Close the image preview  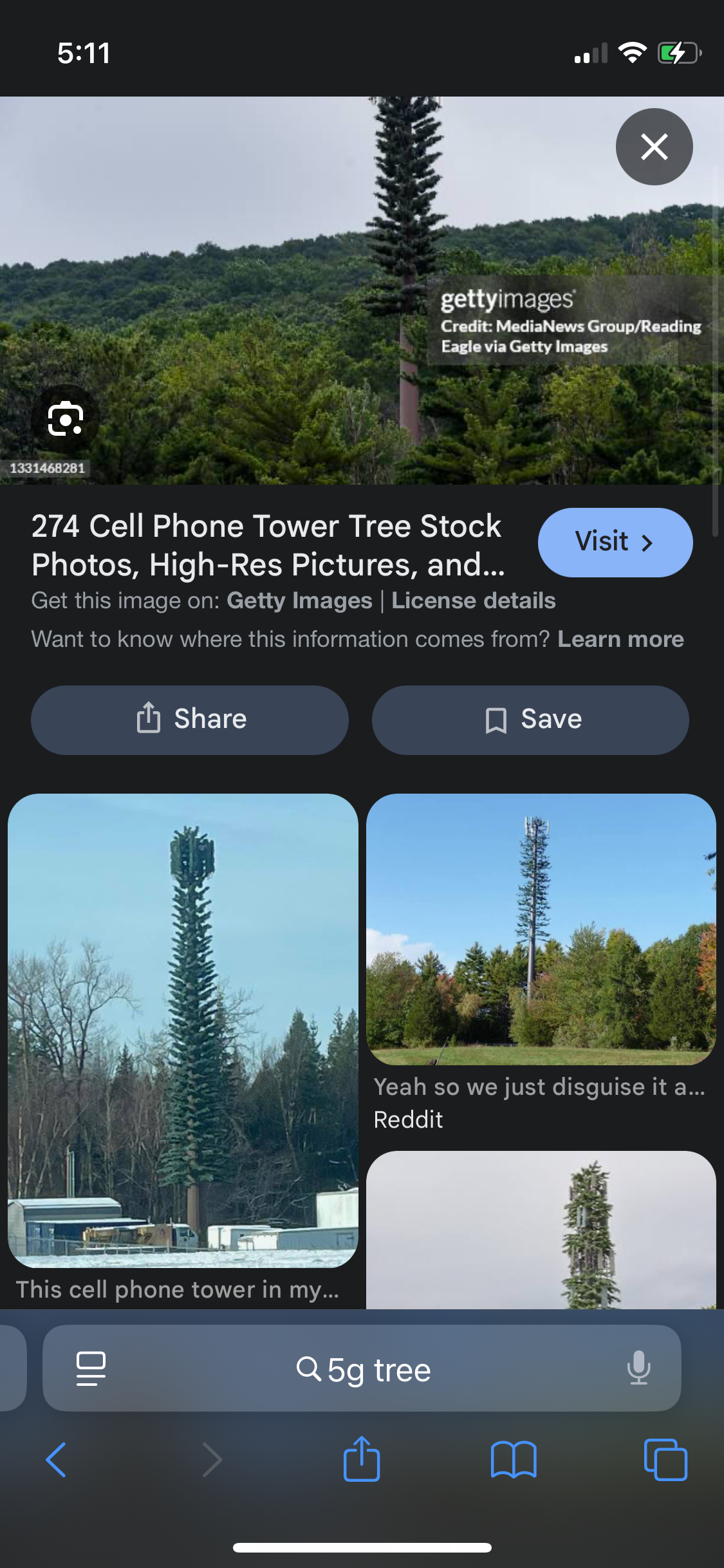coord(654,147)
